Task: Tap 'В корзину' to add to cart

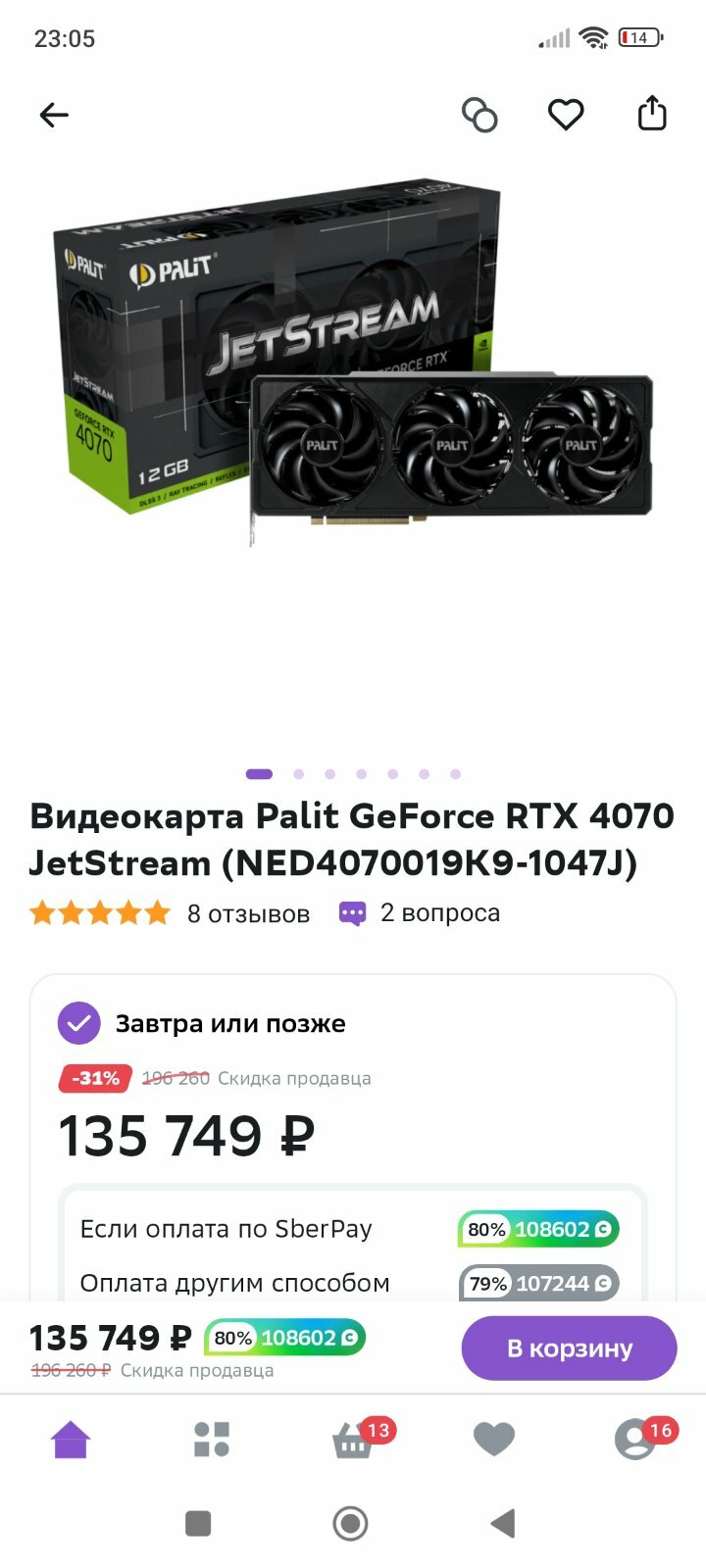Action: (x=569, y=1347)
